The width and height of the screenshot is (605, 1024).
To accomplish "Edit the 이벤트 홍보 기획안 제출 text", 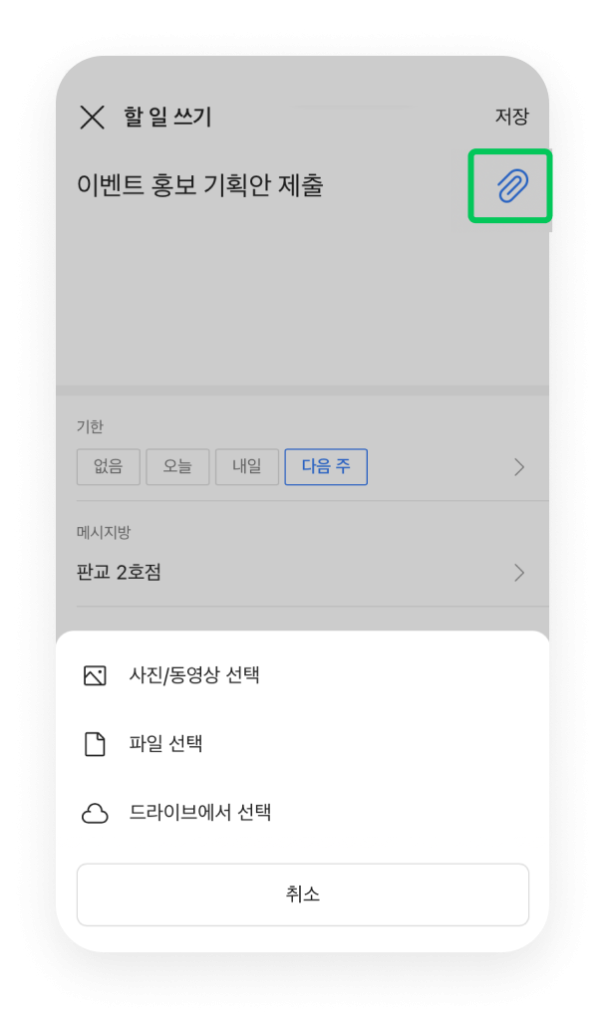I will coord(200,185).
